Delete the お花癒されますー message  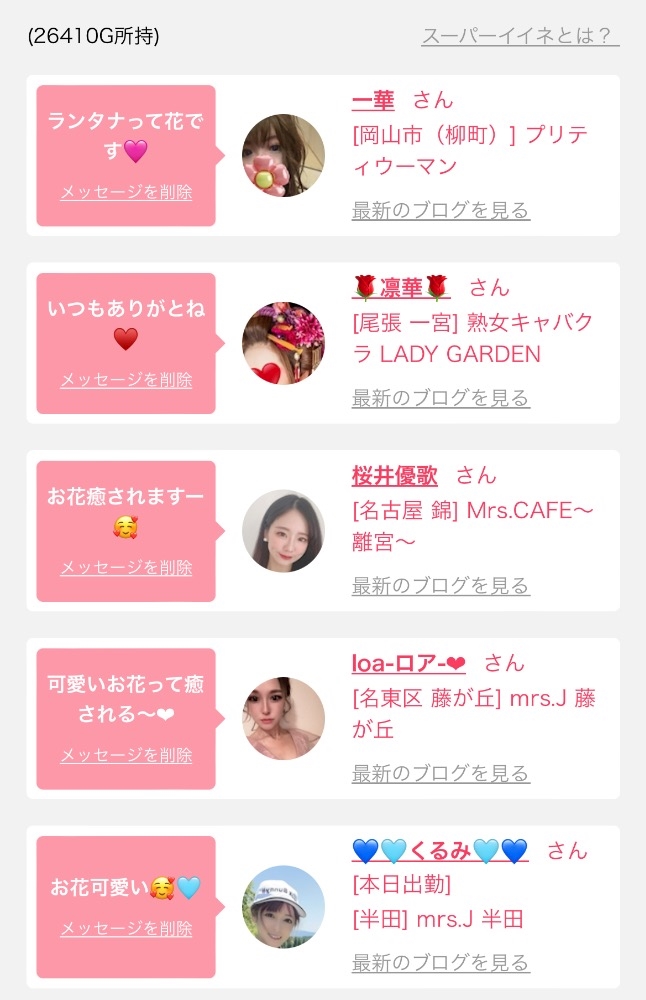click(x=126, y=567)
